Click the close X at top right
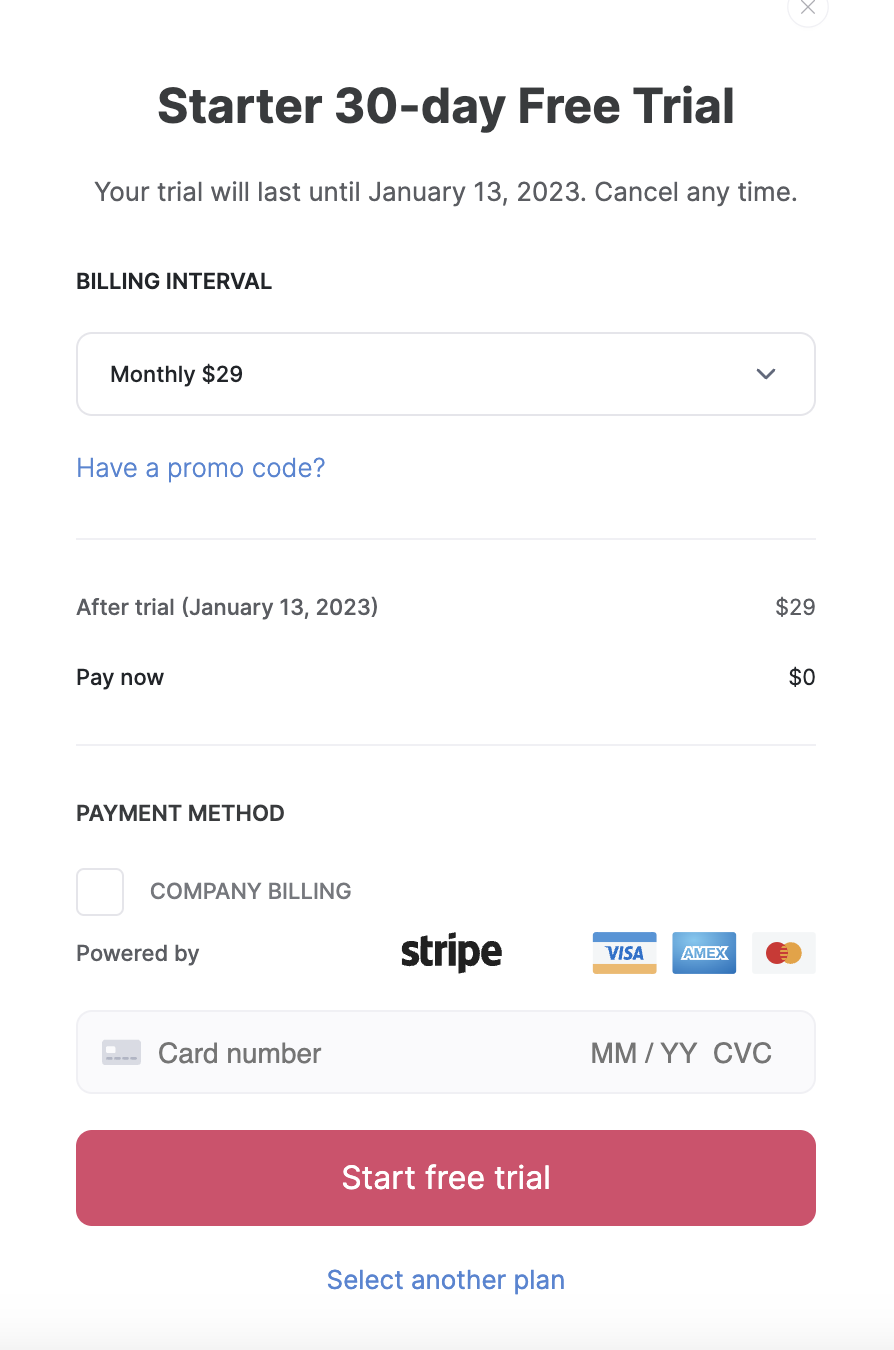894x1350 pixels. [807, 7]
